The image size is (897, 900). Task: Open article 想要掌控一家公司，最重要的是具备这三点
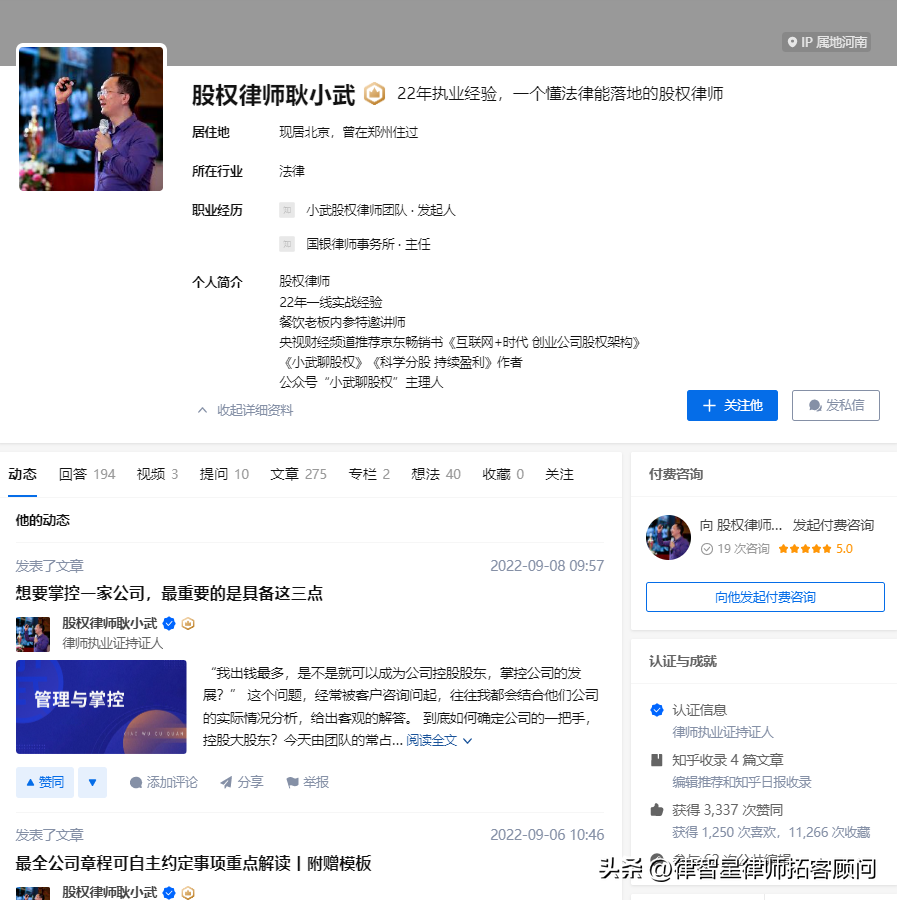click(x=169, y=593)
